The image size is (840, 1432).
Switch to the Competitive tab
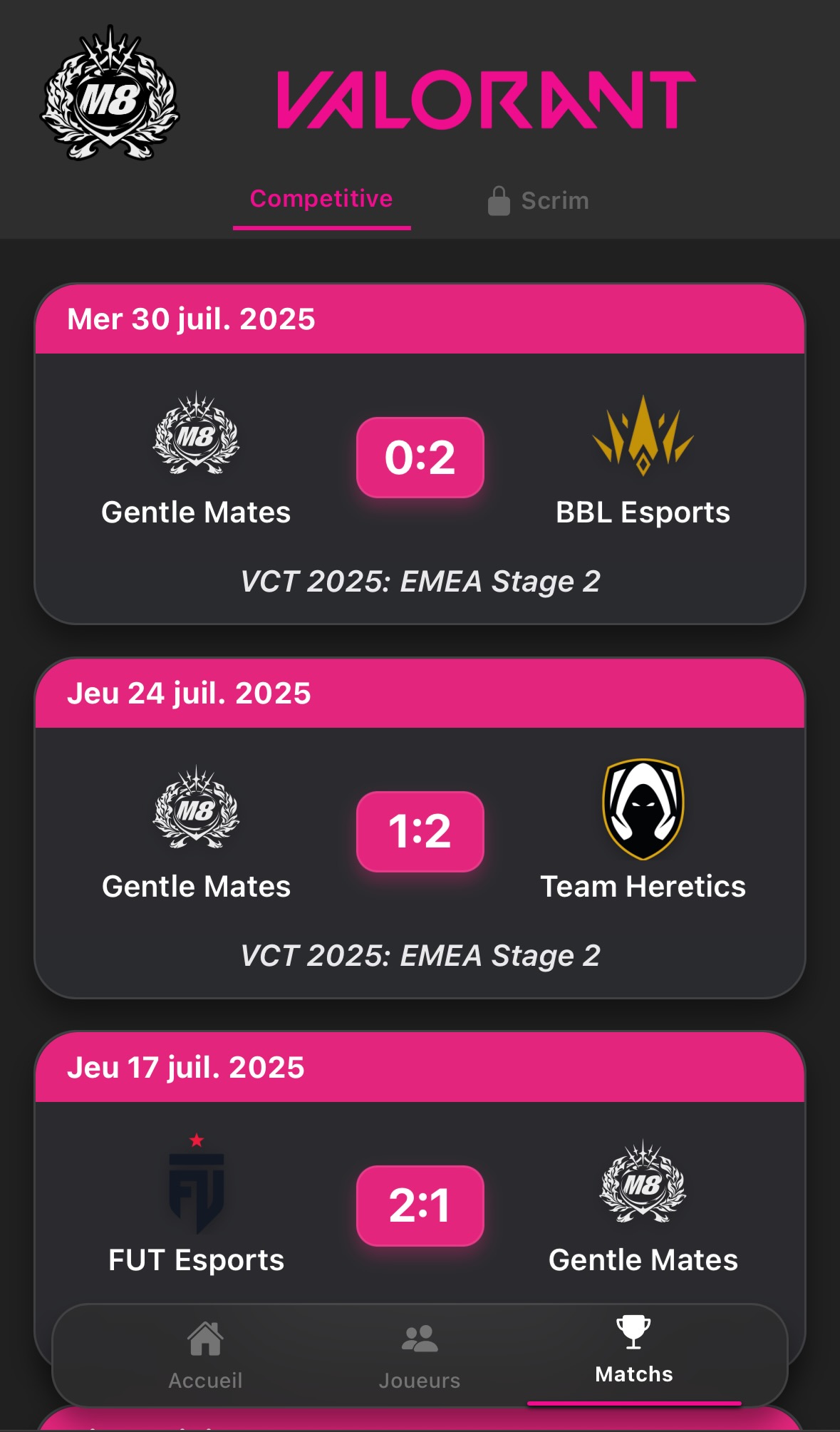pyautogui.click(x=321, y=200)
